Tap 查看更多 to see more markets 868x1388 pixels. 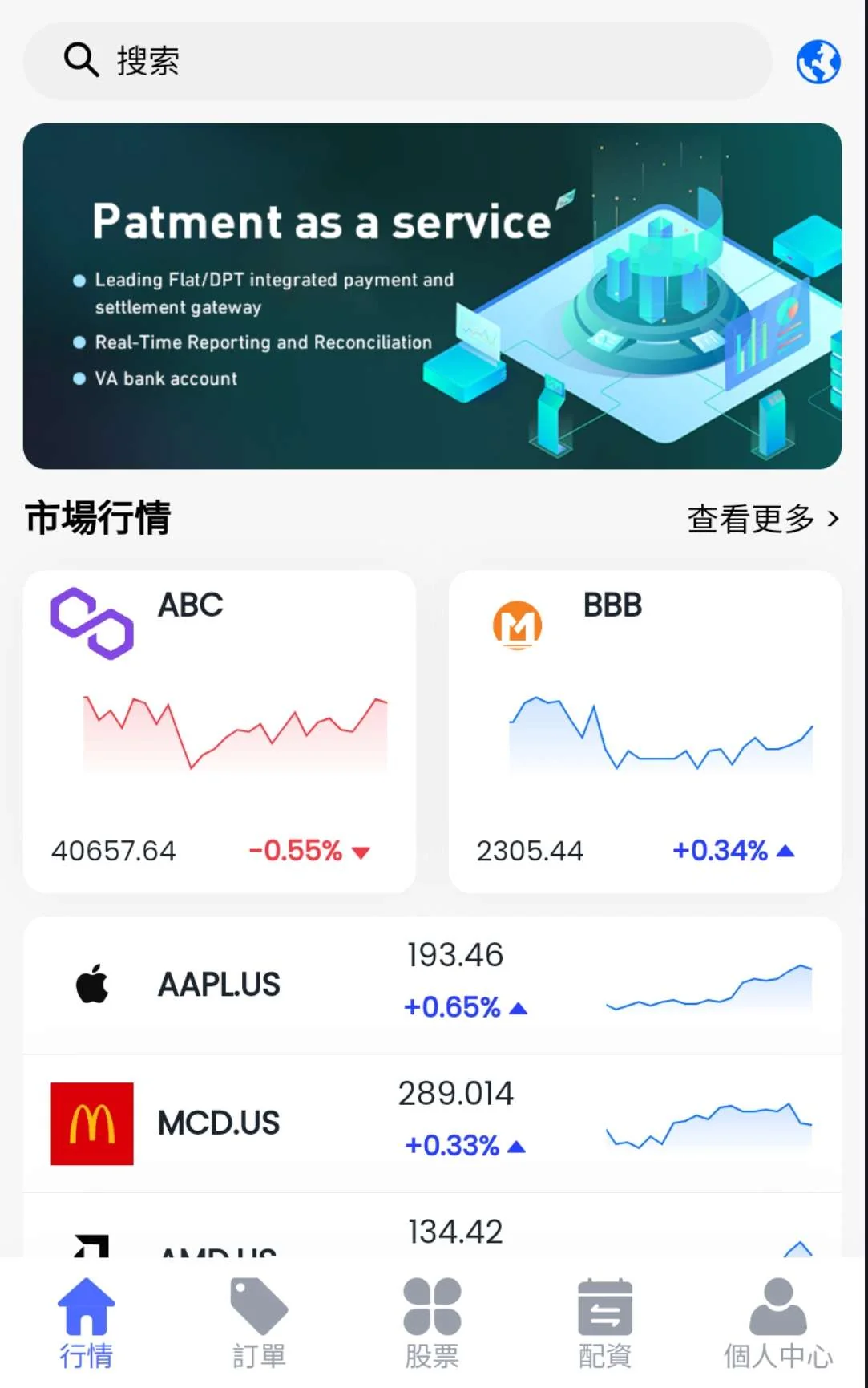pyautogui.click(x=762, y=519)
